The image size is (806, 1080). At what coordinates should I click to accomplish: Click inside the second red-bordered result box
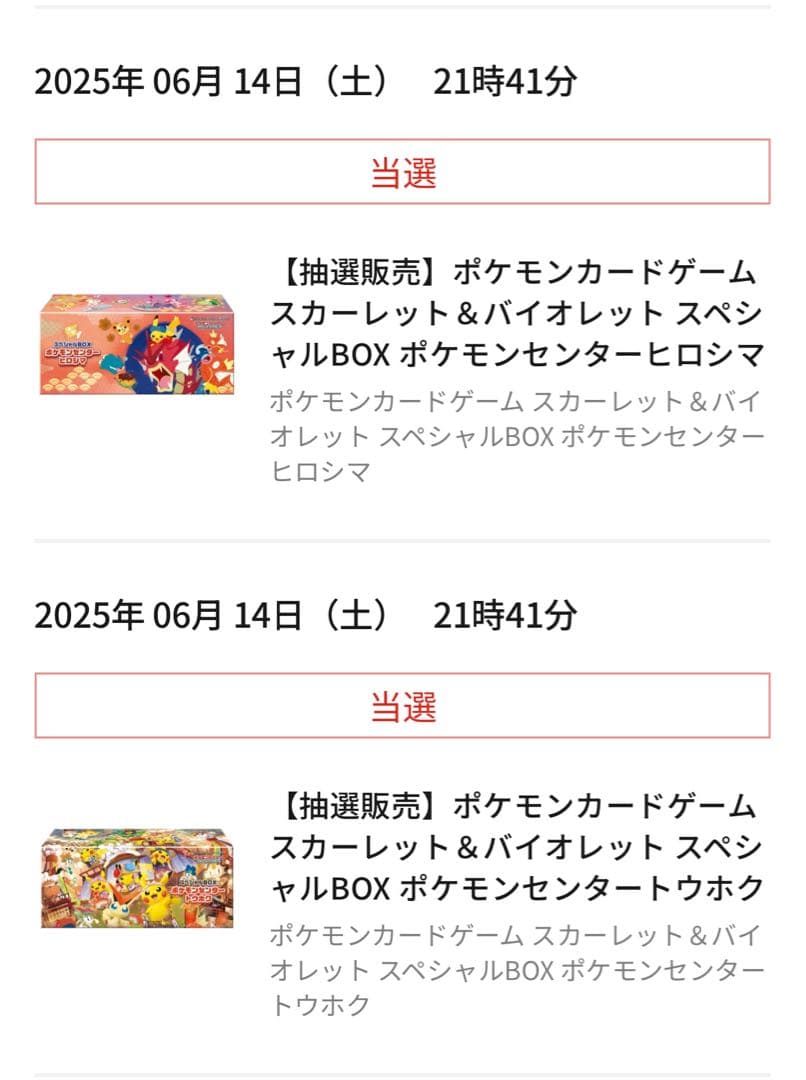403,705
